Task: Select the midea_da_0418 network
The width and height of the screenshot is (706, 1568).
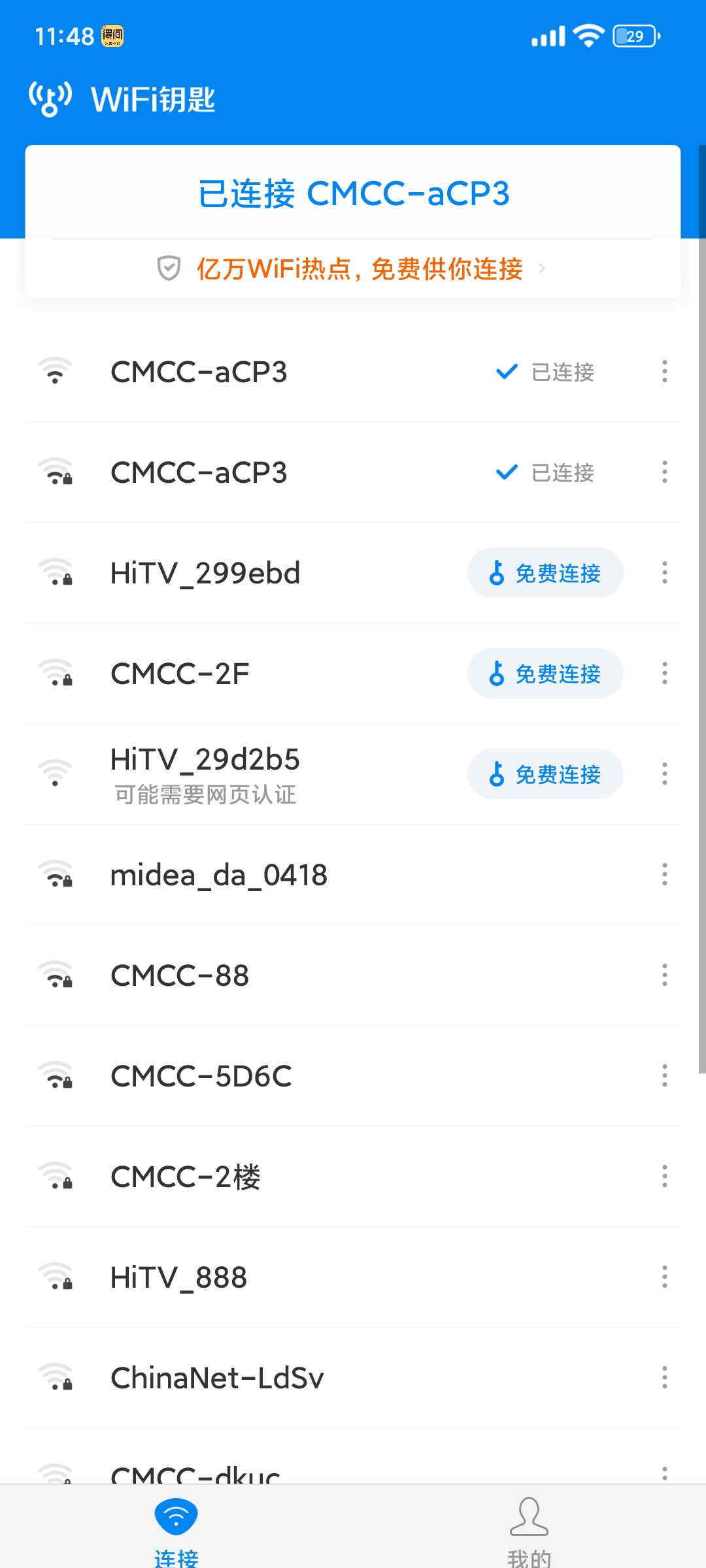Action: (x=219, y=875)
